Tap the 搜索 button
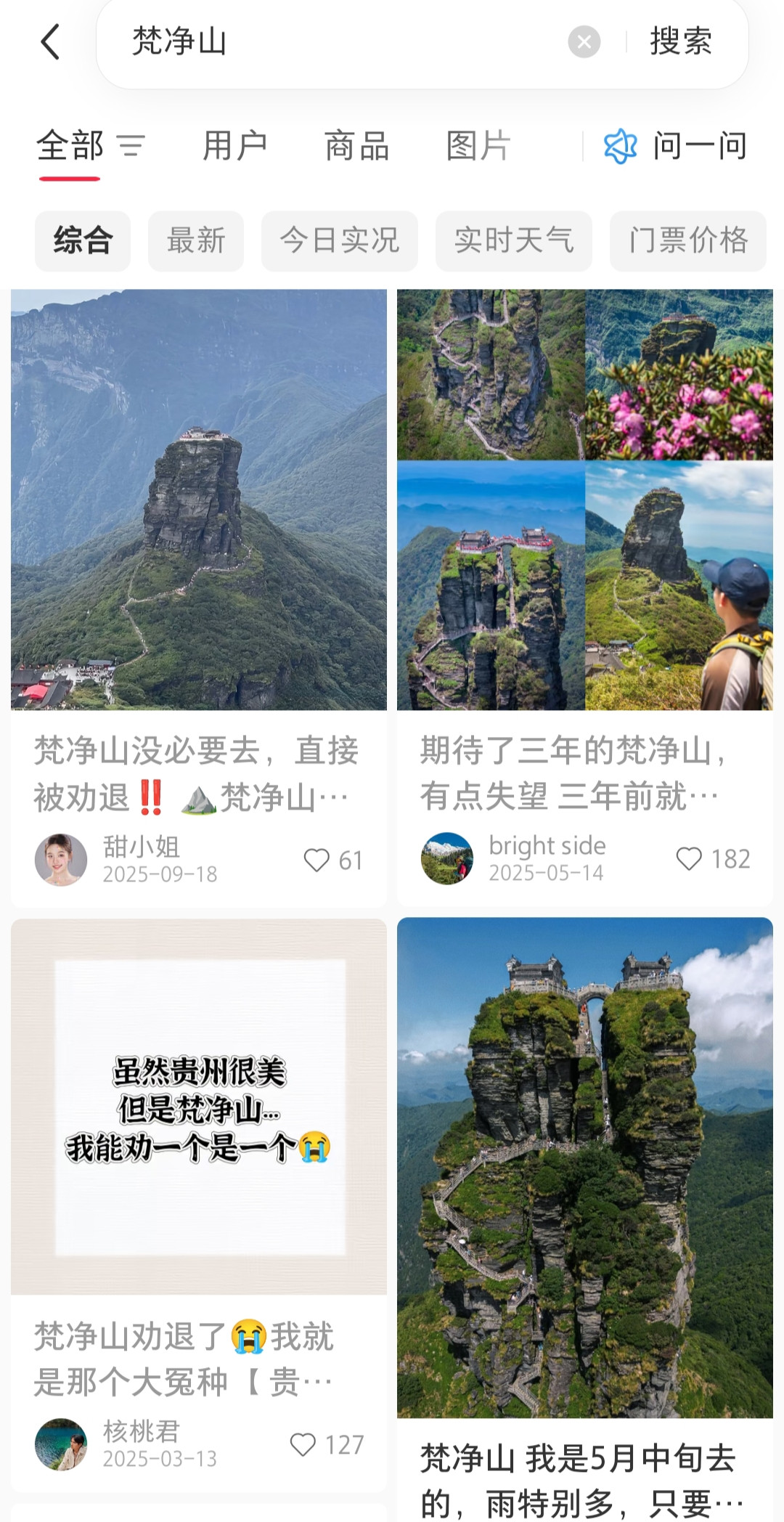The width and height of the screenshot is (784, 1522). pos(680,42)
